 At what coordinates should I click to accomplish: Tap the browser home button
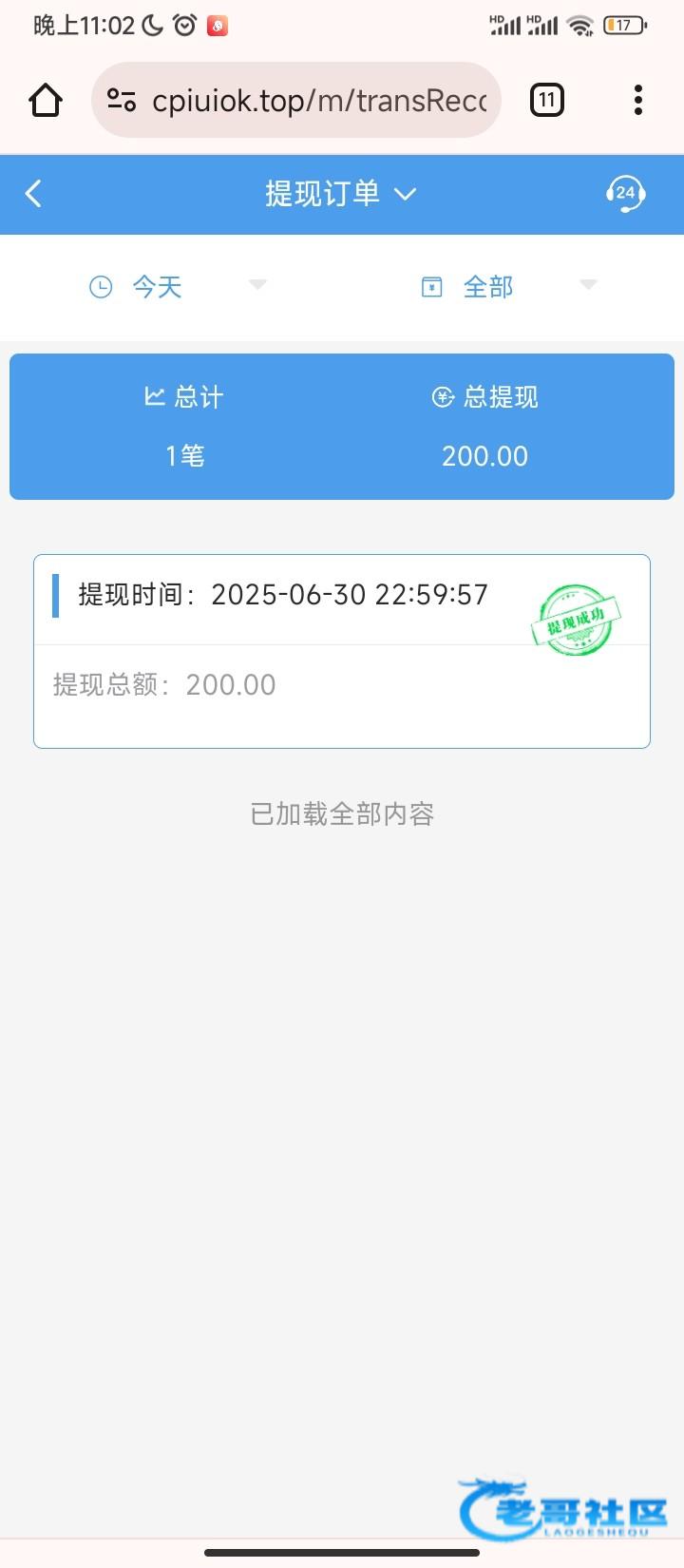tap(46, 101)
